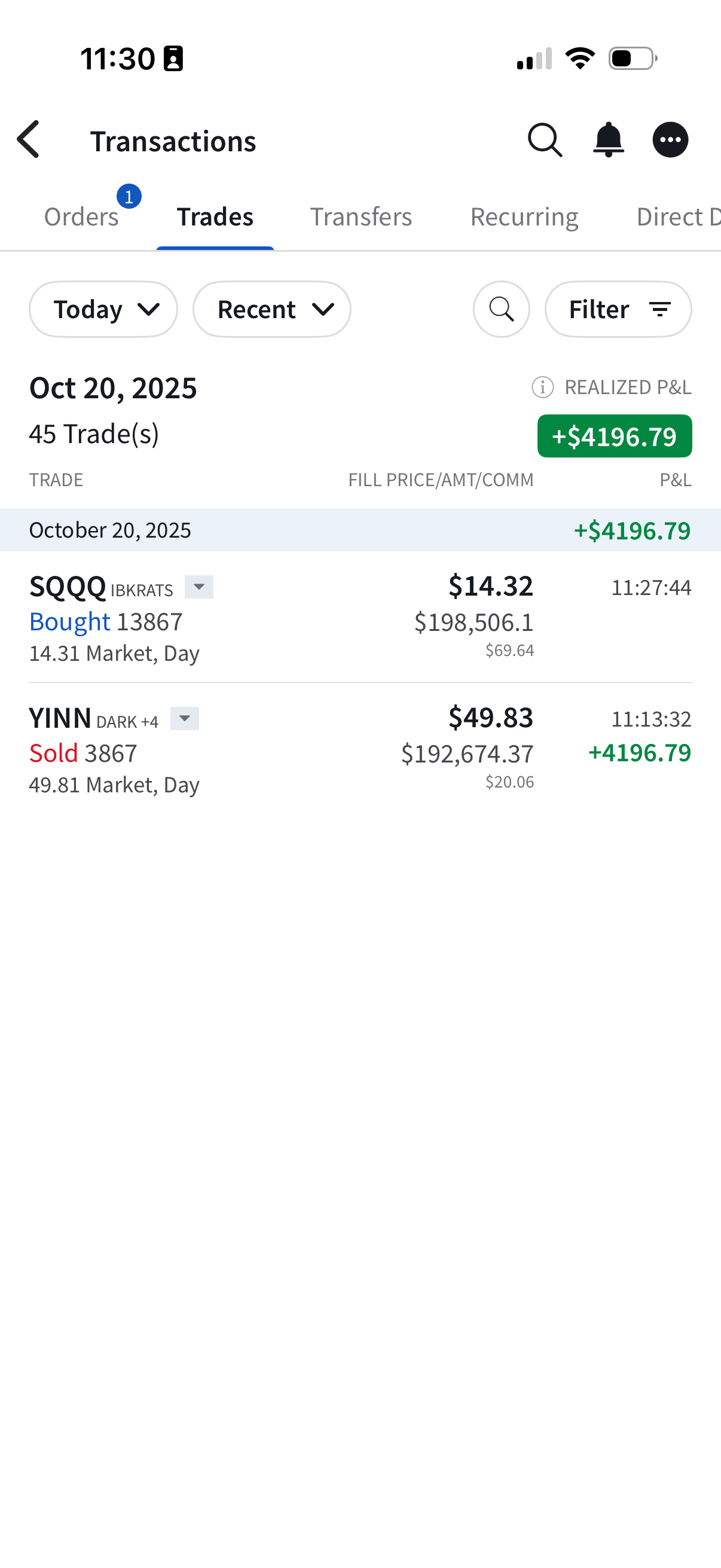Expand the YINN trade dropdown arrow
Image resolution: width=721 pixels, height=1568 pixels.
[184, 718]
